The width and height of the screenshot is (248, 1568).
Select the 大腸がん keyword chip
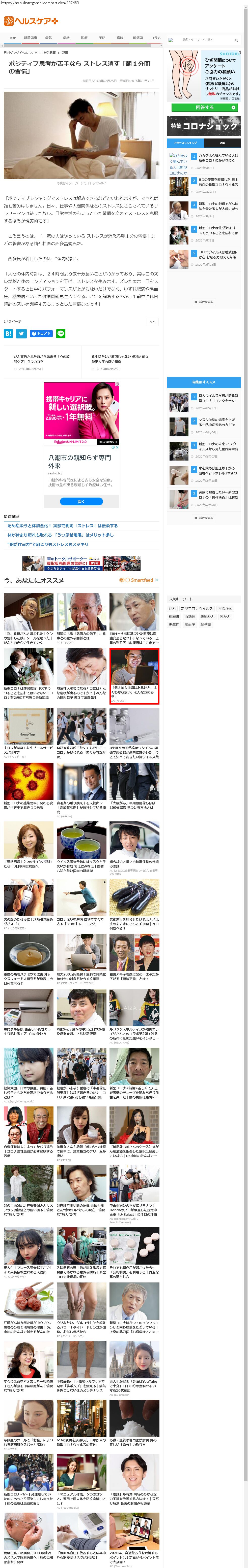225,608
